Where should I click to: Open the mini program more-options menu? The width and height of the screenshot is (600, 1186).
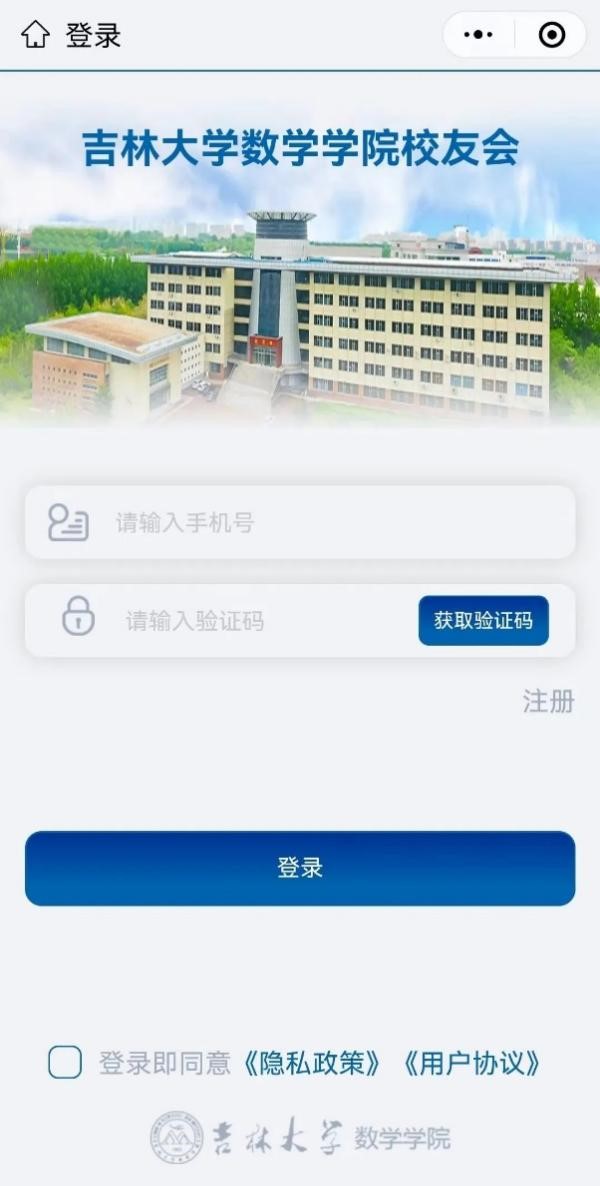tap(479, 35)
